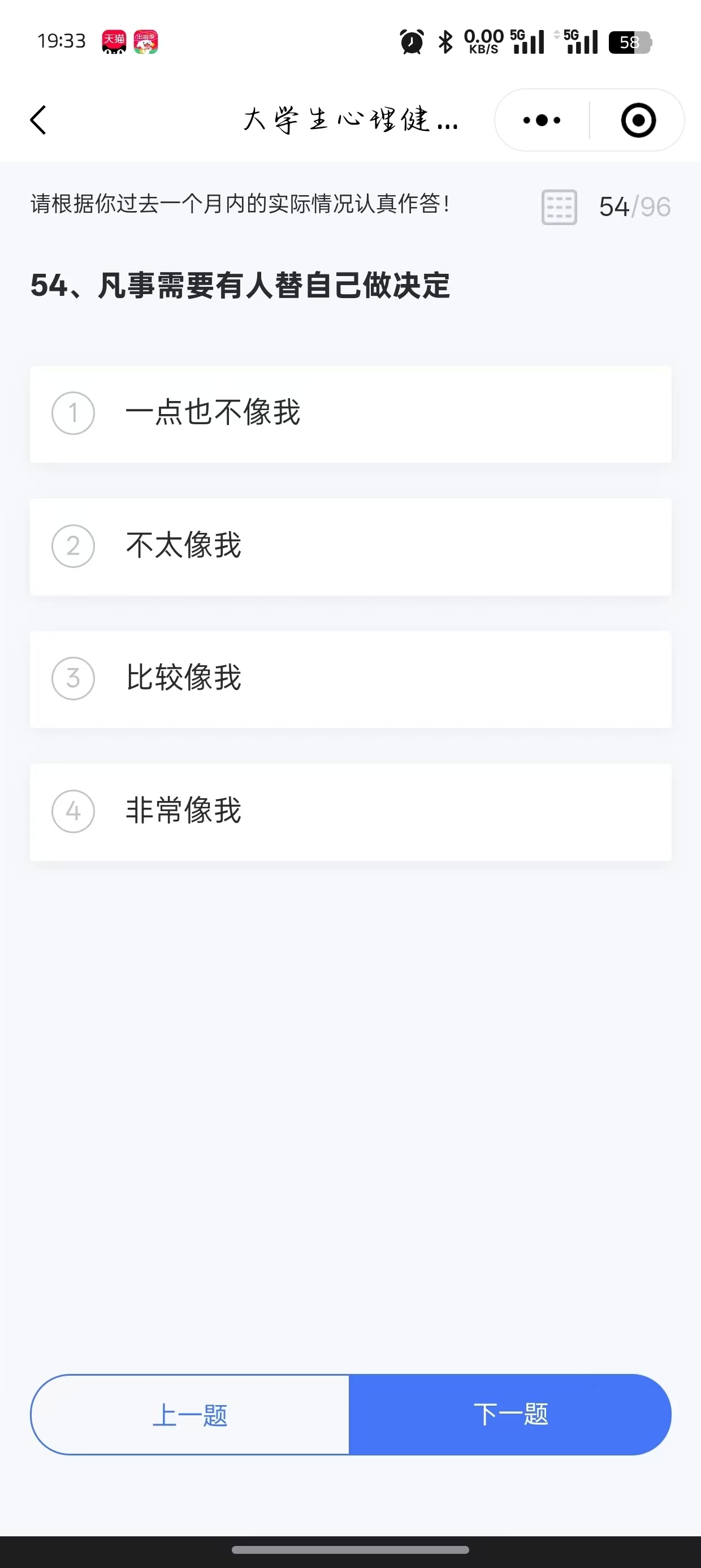Screen dimensions: 701x1568
Task: Open the mini program three-dot menu
Action: coord(542,120)
